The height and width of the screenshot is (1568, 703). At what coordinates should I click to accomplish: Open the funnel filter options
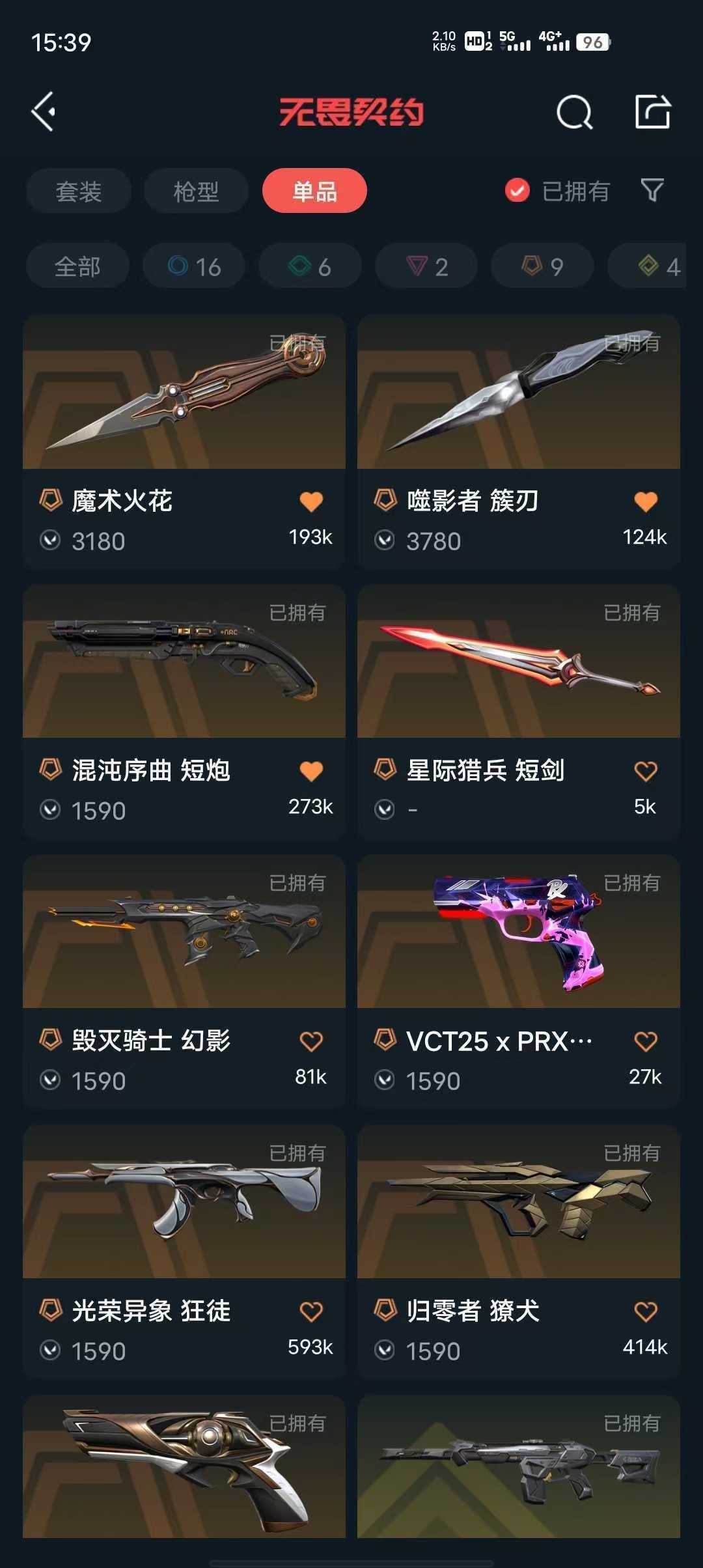coord(652,191)
